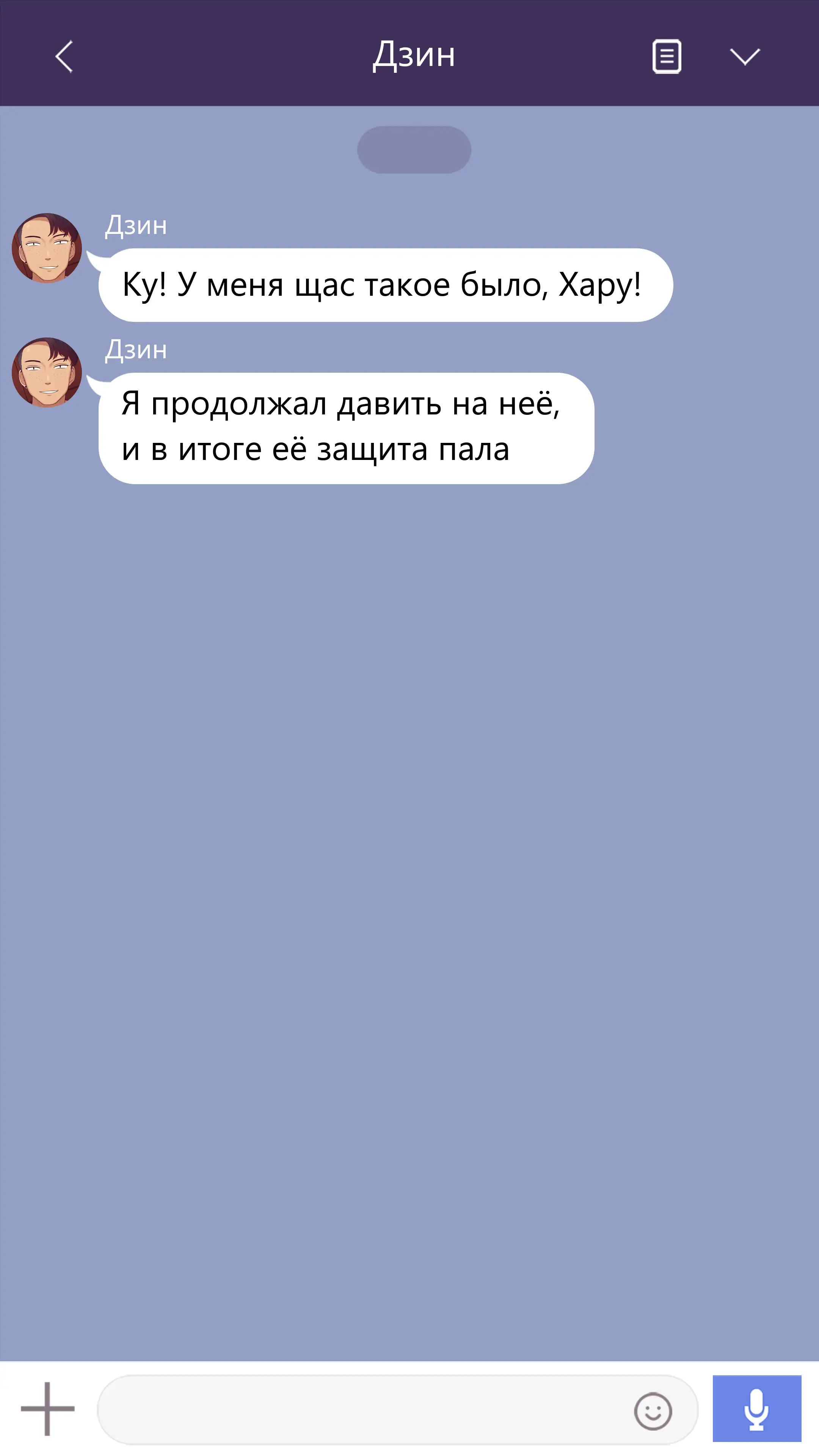Open the notes document icon
Screen dimensions: 819x1456
pos(667,56)
